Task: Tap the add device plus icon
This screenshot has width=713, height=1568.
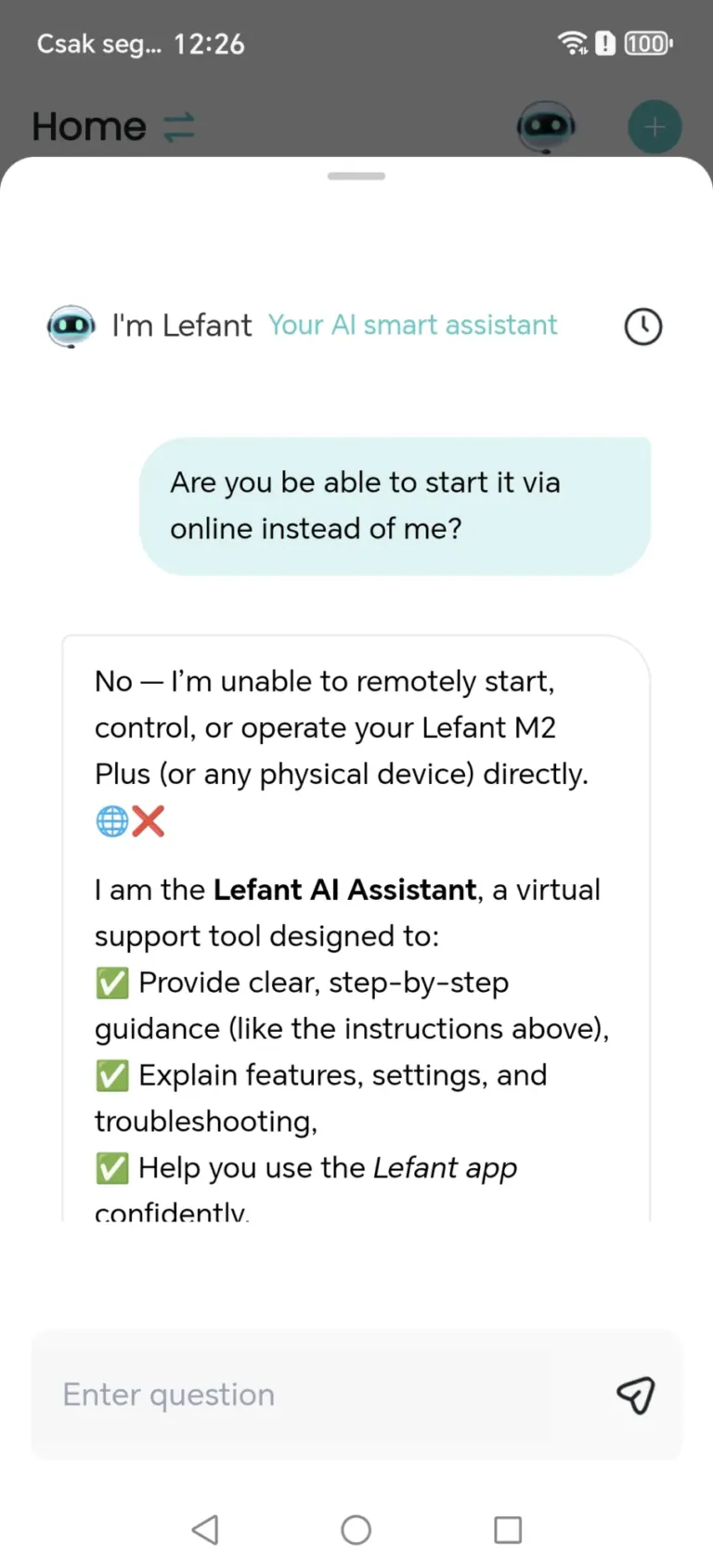Action: tap(655, 126)
